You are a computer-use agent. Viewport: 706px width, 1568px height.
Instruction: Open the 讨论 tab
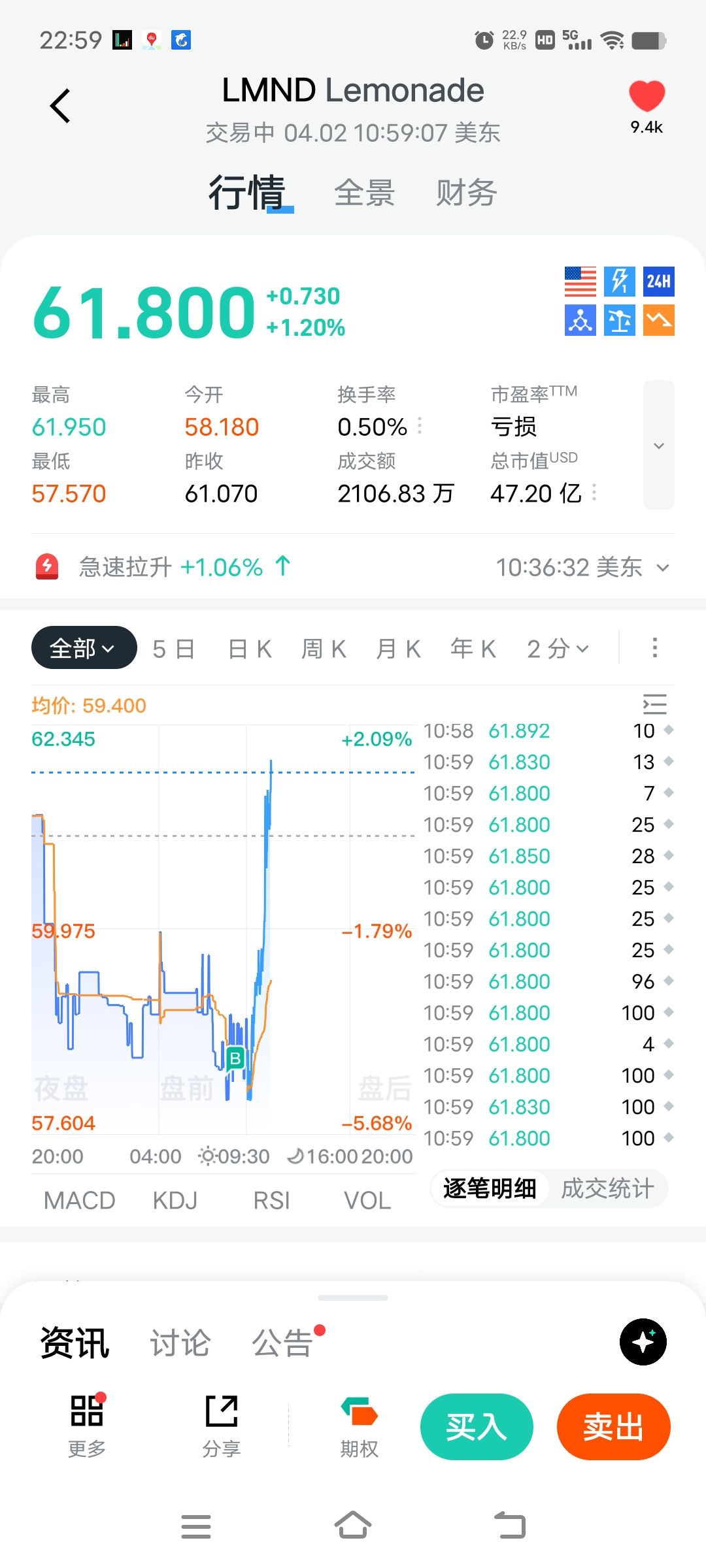pos(180,1343)
